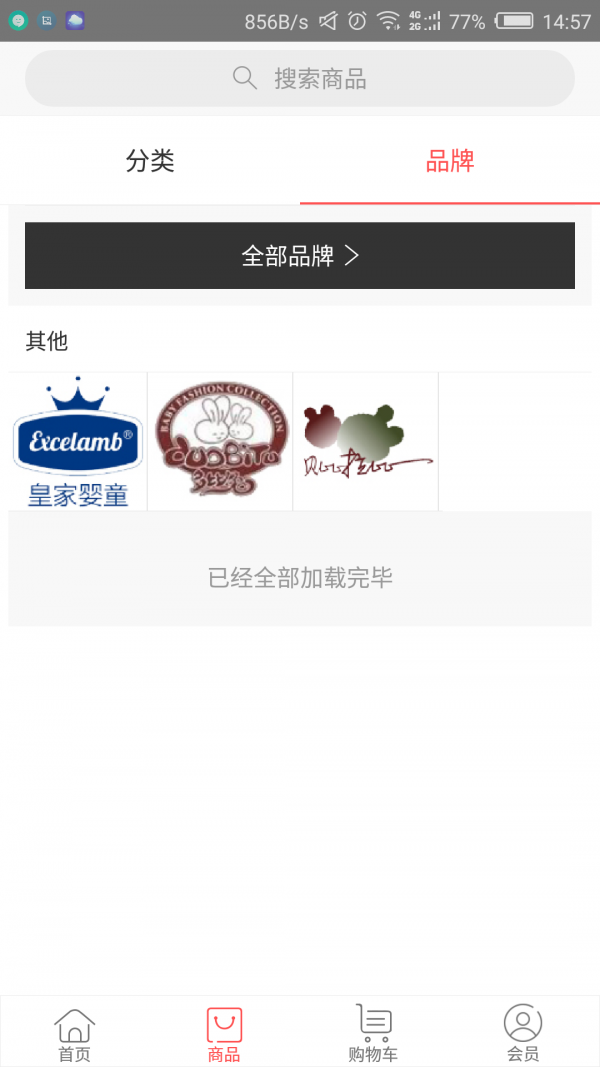The width and height of the screenshot is (600, 1067).
Task: Open the 购物车 shopping cart
Action: [373, 1033]
